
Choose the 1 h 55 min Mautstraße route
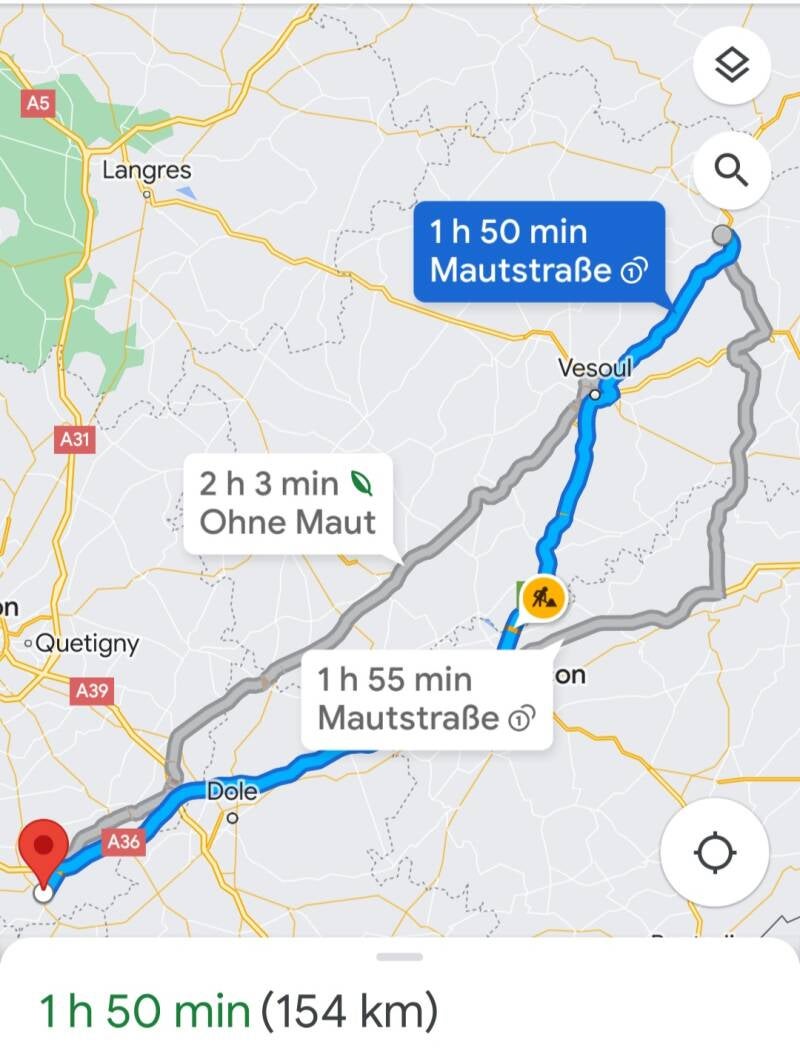pos(424,698)
